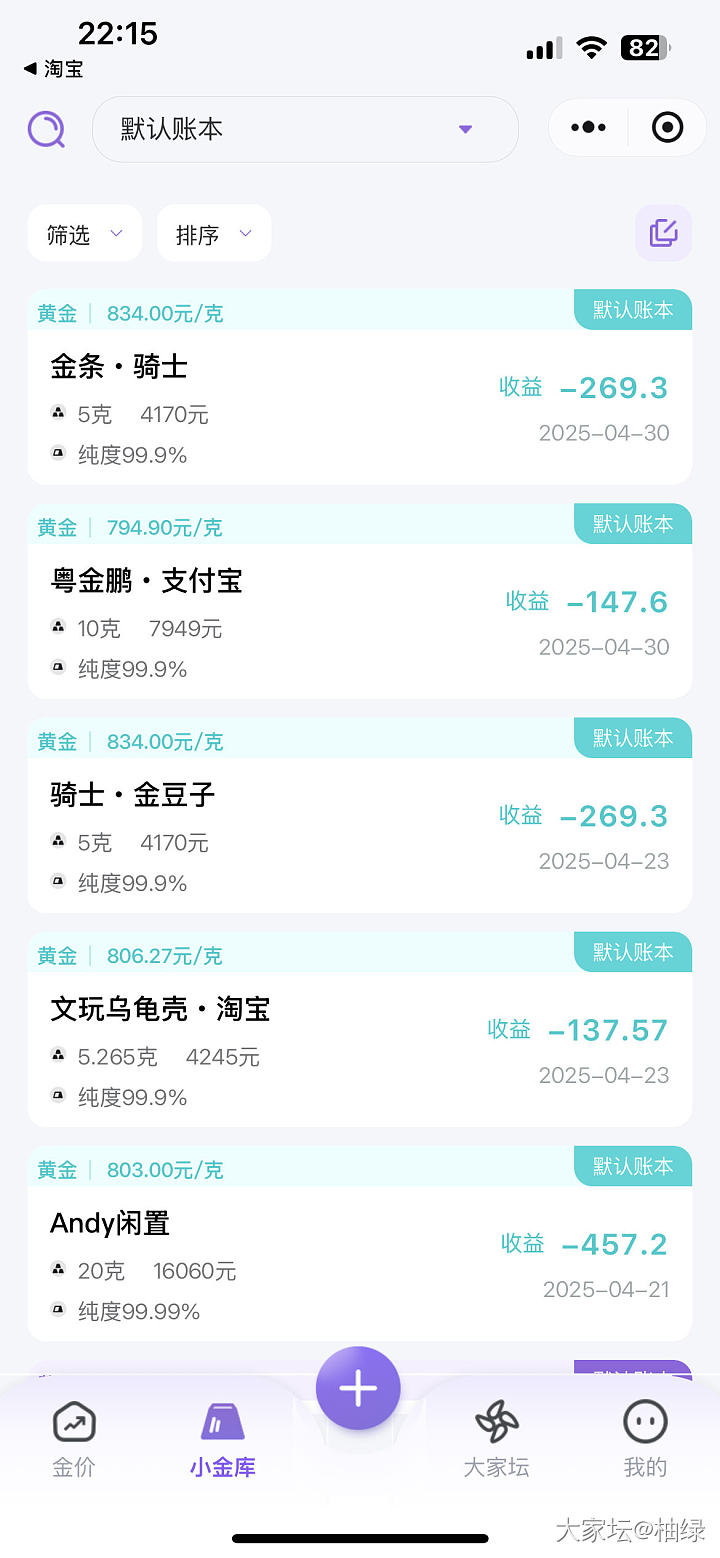
Task: Tap the batch edit icon beside 排序
Action: pyautogui.click(x=663, y=233)
